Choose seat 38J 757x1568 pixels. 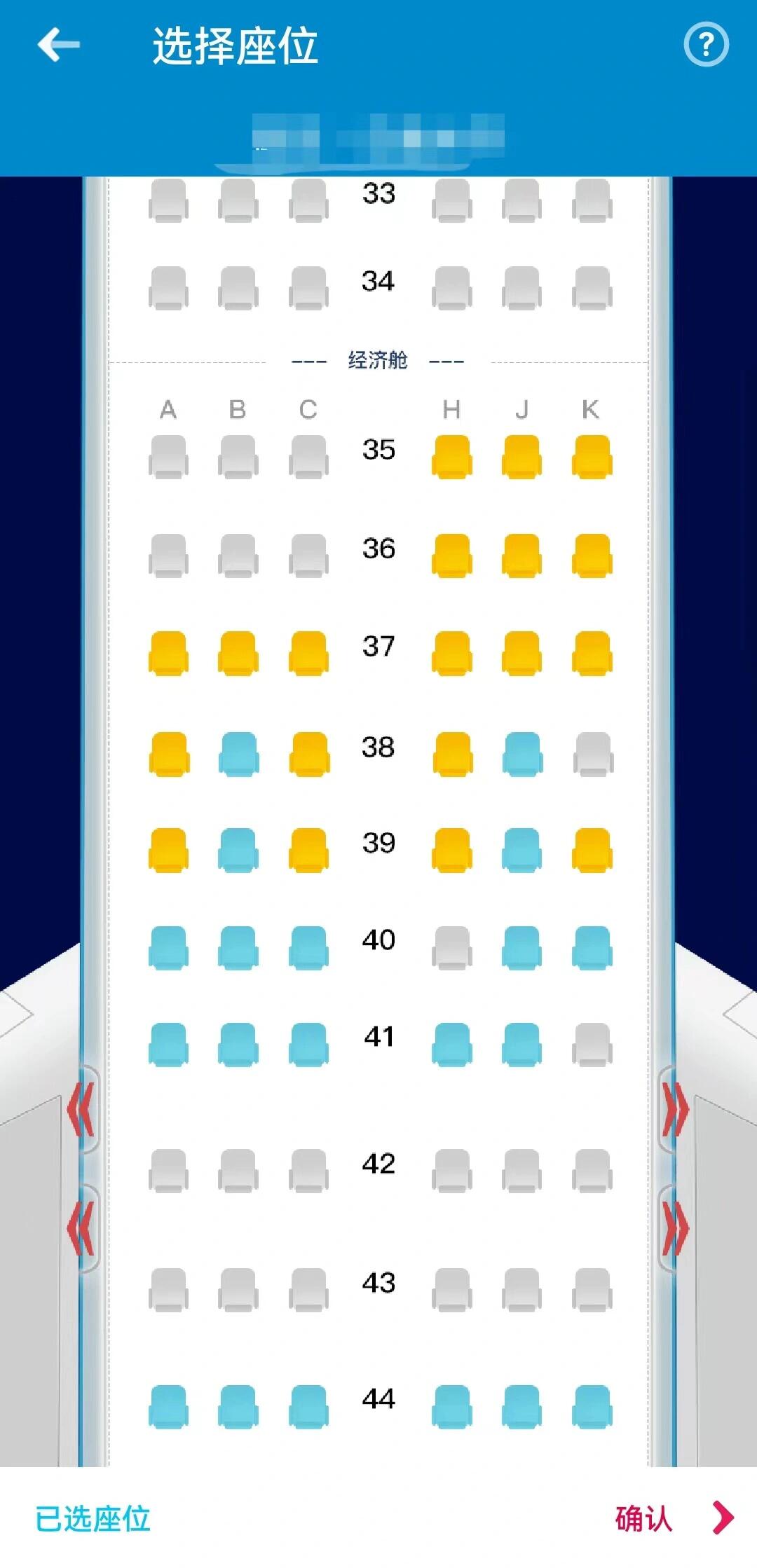click(x=521, y=754)
